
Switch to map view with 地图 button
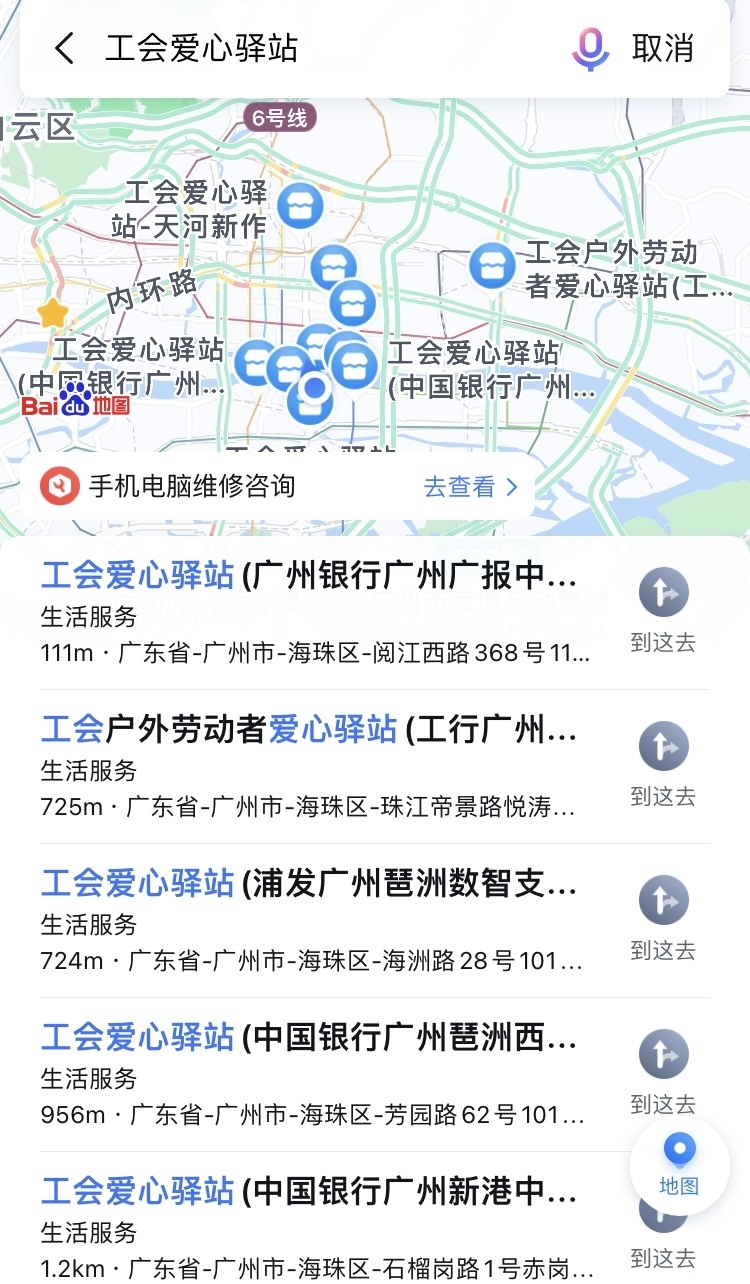[679, 1164]
